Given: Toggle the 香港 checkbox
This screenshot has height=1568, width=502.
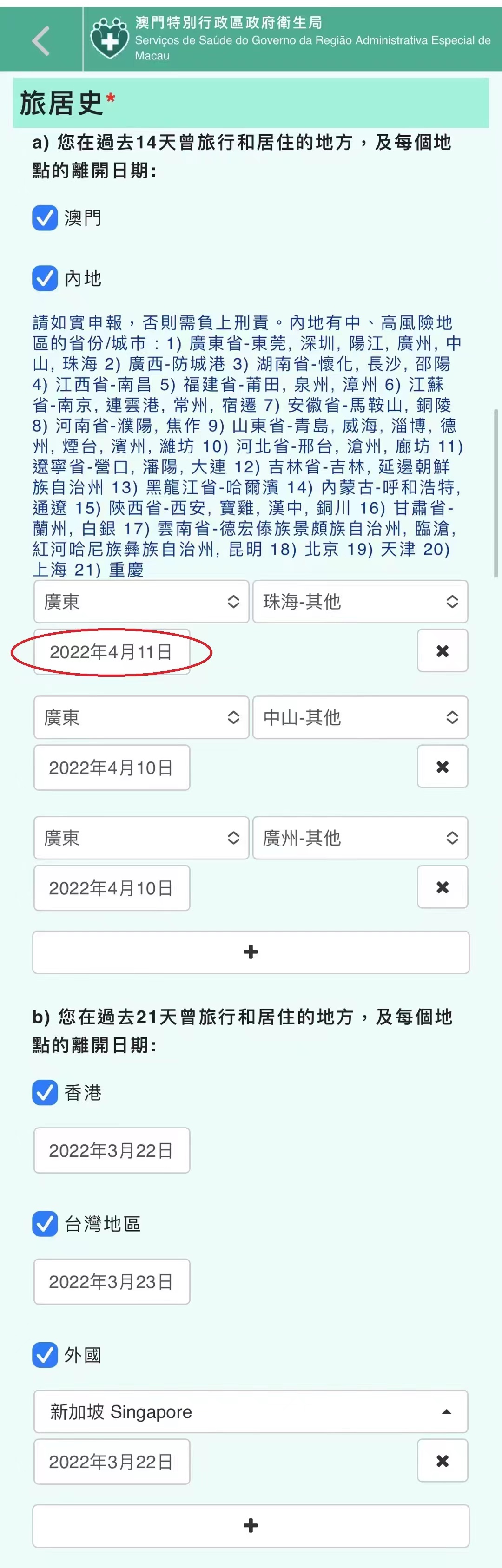Looking at the screenshot, I should click(45, 1093).
